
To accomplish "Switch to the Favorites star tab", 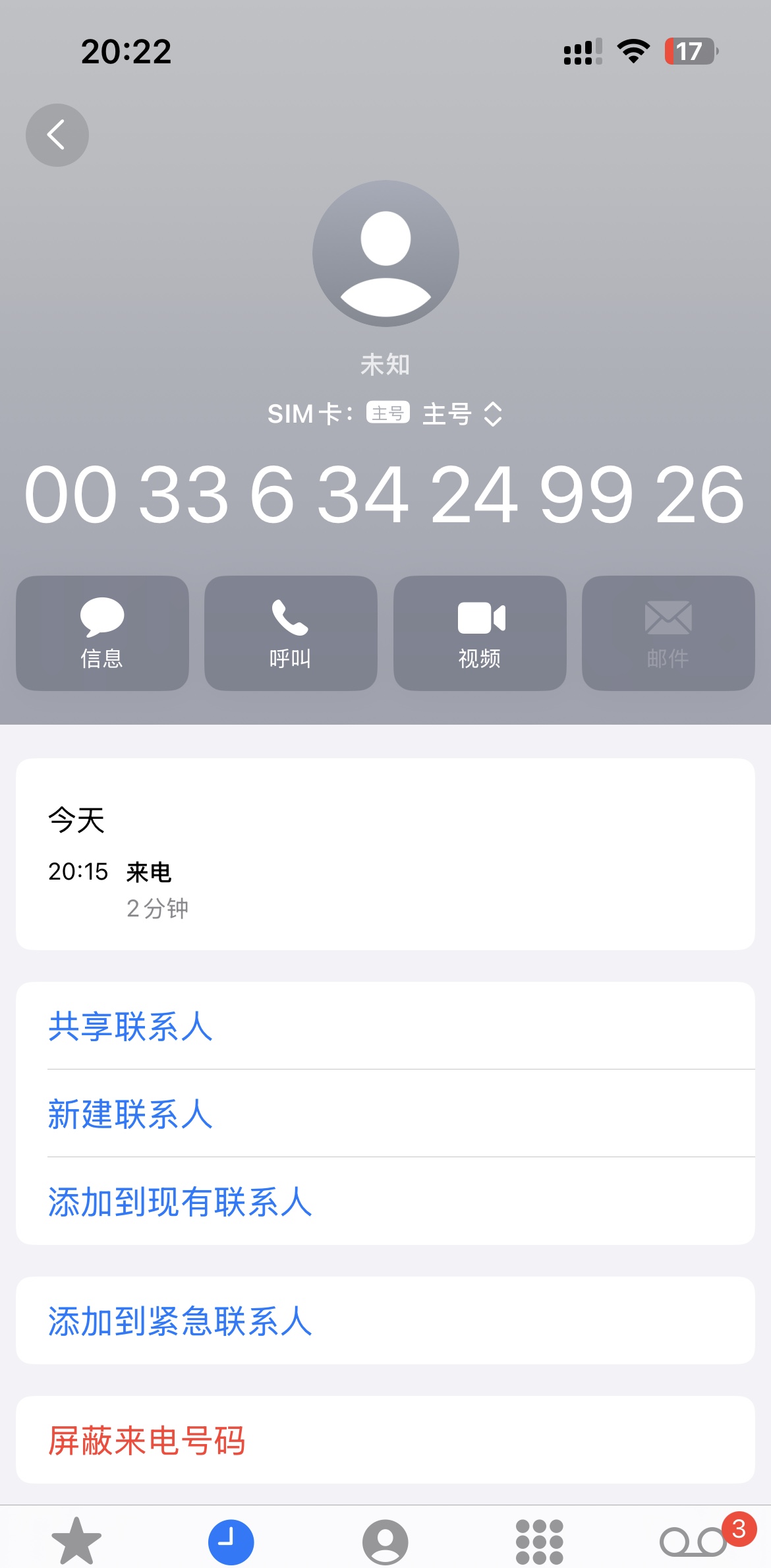I will click(76, 1542).
